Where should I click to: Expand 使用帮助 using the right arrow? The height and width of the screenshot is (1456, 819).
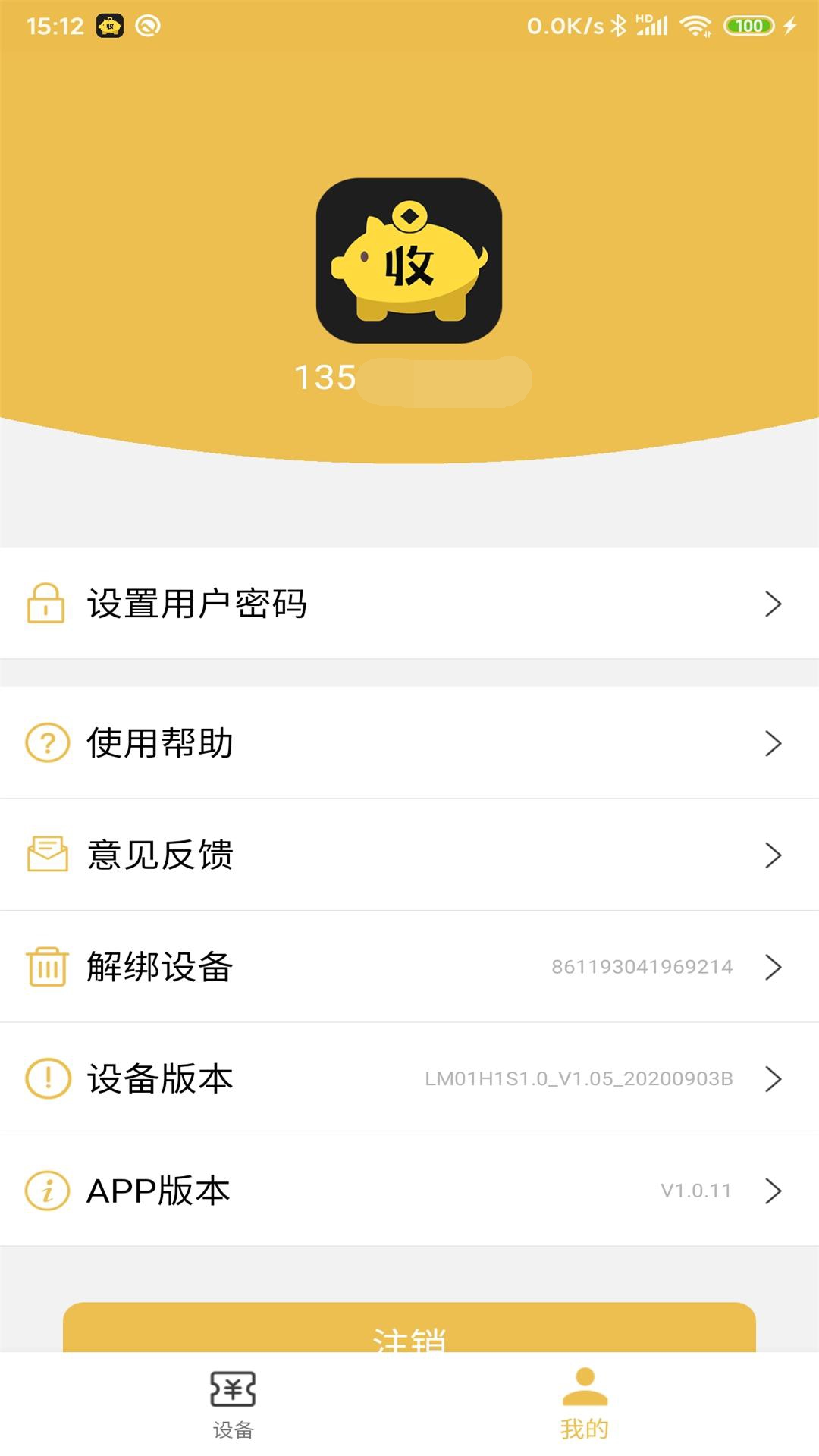tap(773, 743)
